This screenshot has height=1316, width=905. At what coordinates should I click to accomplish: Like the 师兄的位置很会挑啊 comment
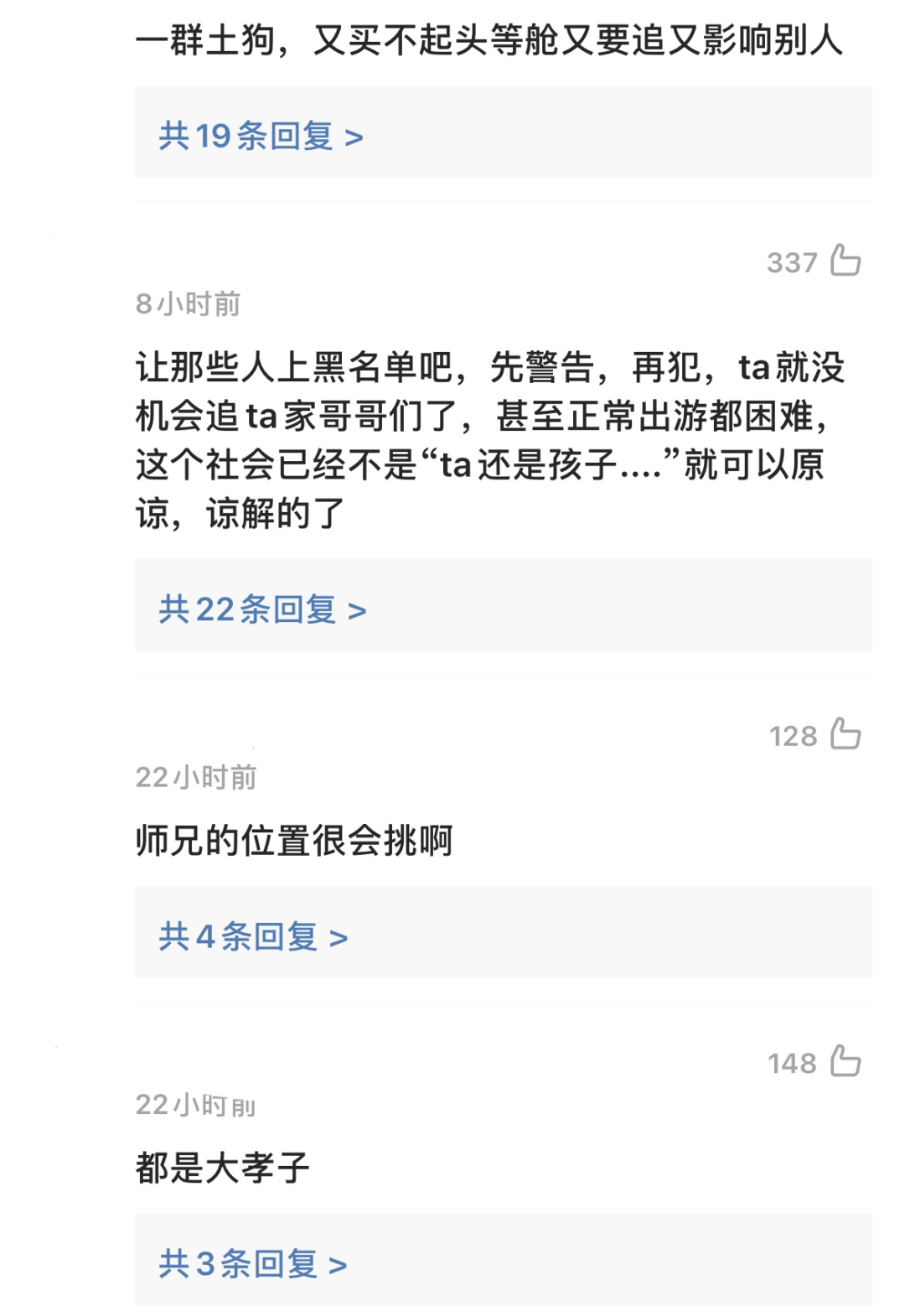click(x=845, y=734)
